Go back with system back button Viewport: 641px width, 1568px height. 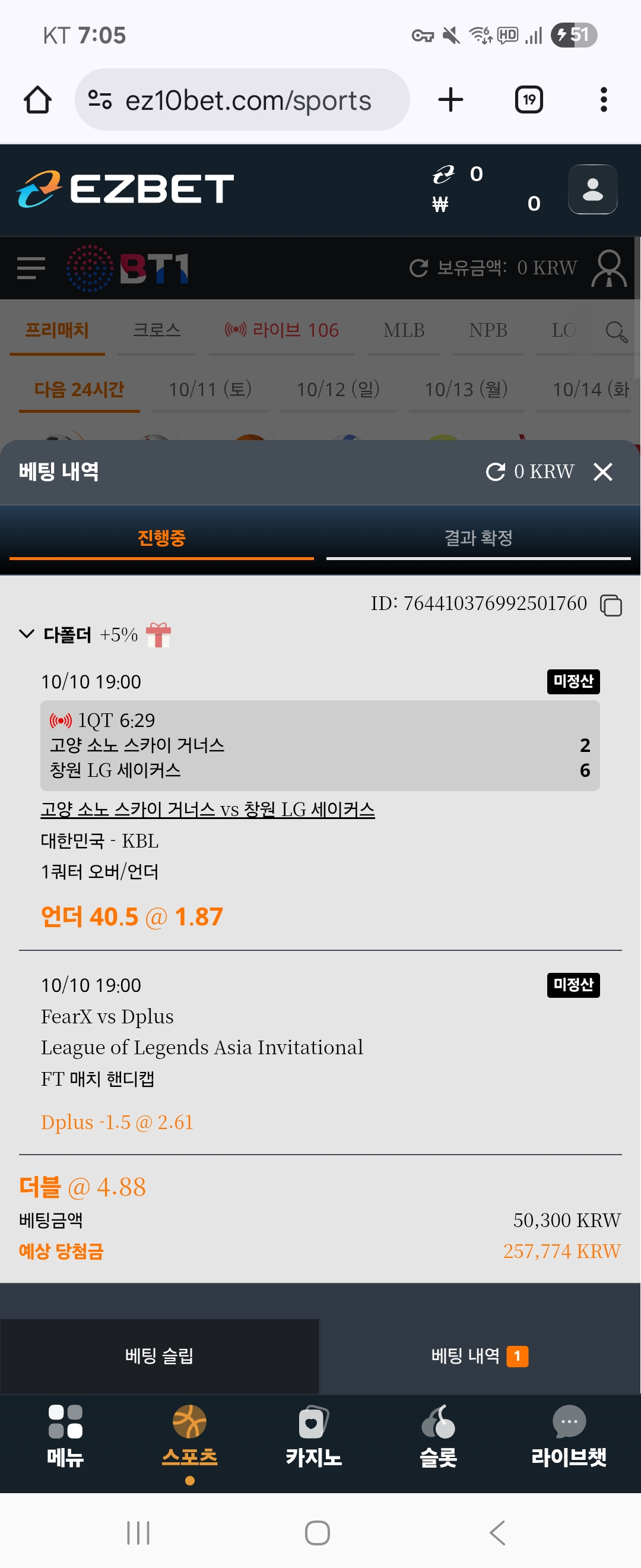[497, 1533]
